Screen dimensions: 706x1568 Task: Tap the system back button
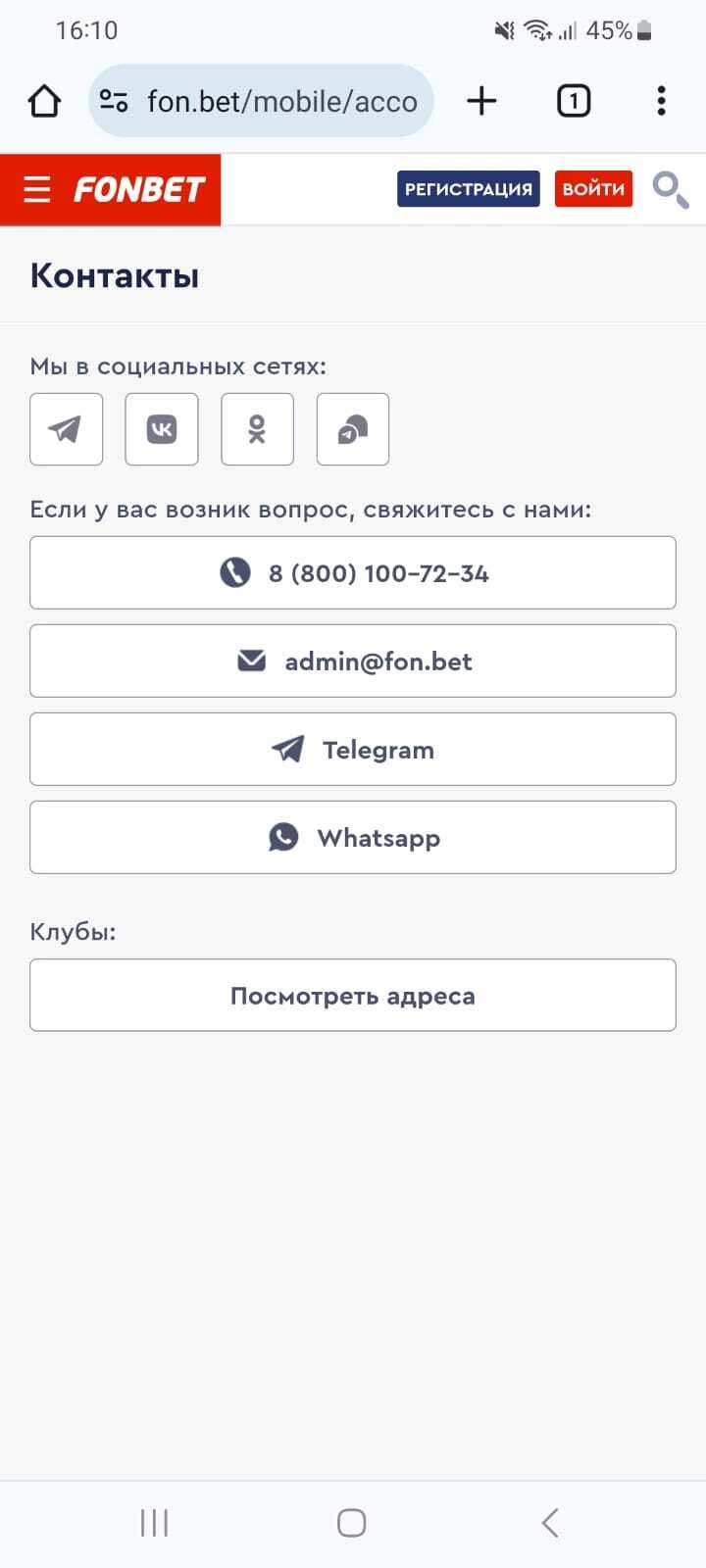coord(550,1523)
